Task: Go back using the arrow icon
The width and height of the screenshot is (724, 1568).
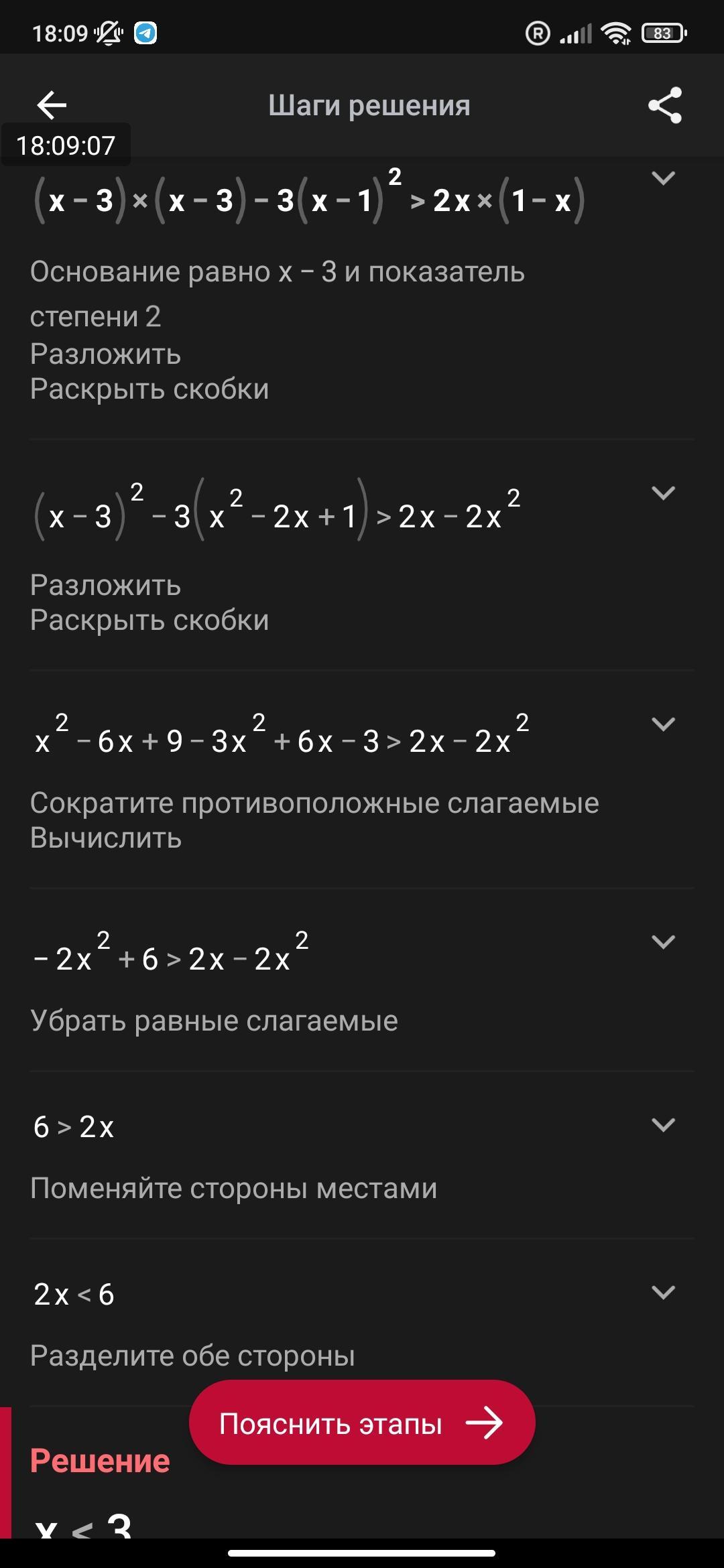Action: (x=52, y=105)
